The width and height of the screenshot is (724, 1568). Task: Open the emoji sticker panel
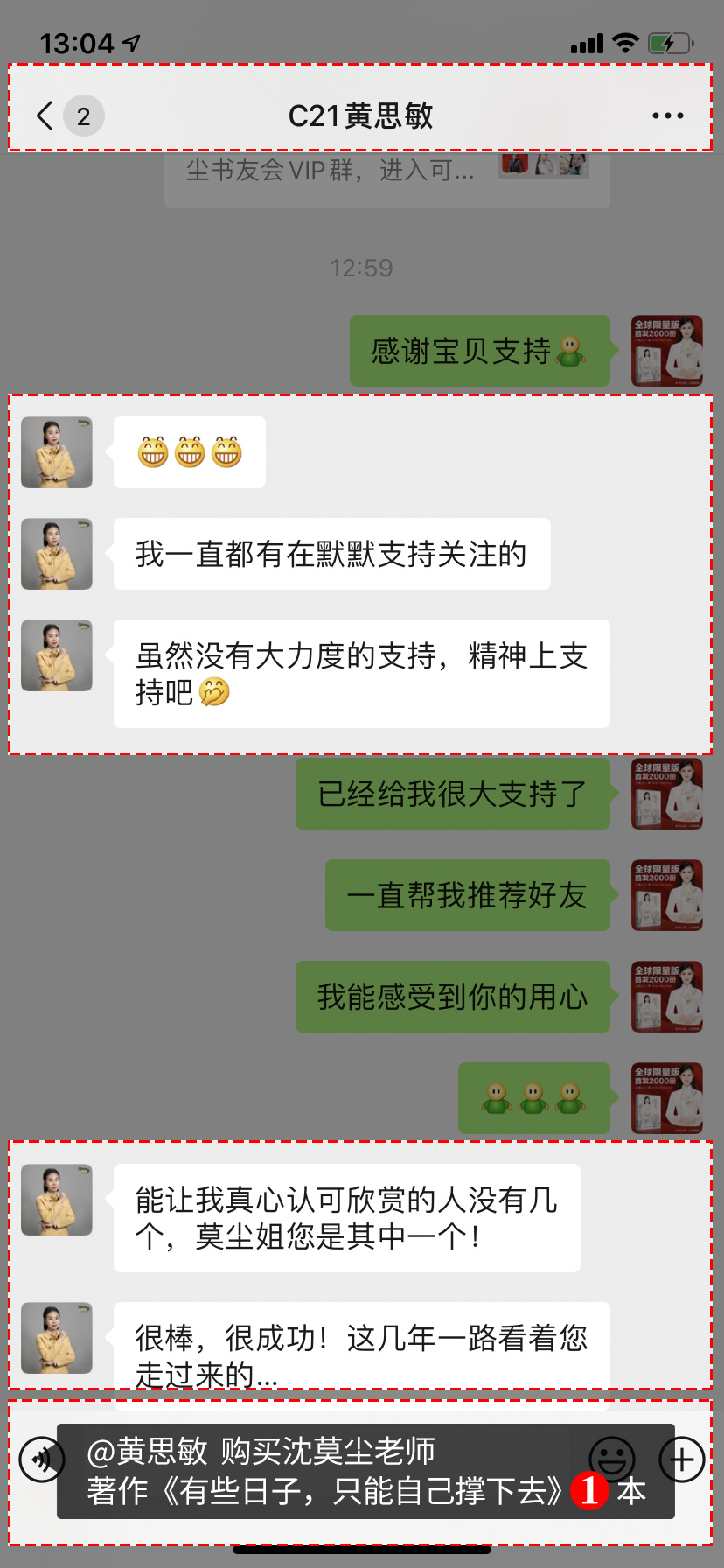click(x=611, y=1458)
